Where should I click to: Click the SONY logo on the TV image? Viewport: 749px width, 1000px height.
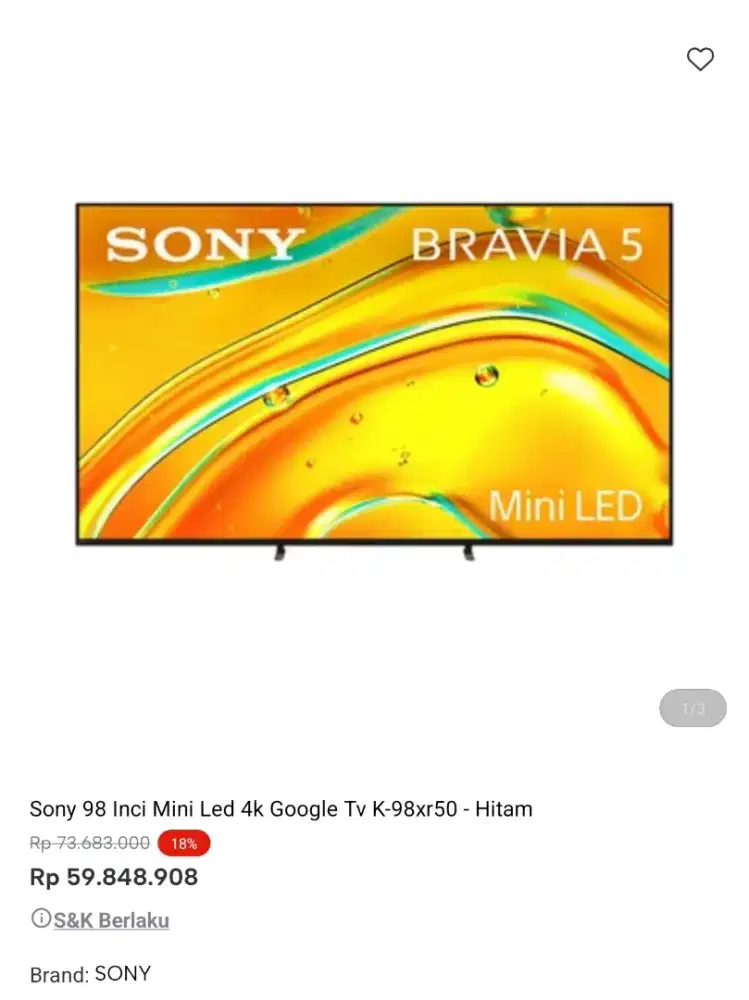tap(203, 245)
